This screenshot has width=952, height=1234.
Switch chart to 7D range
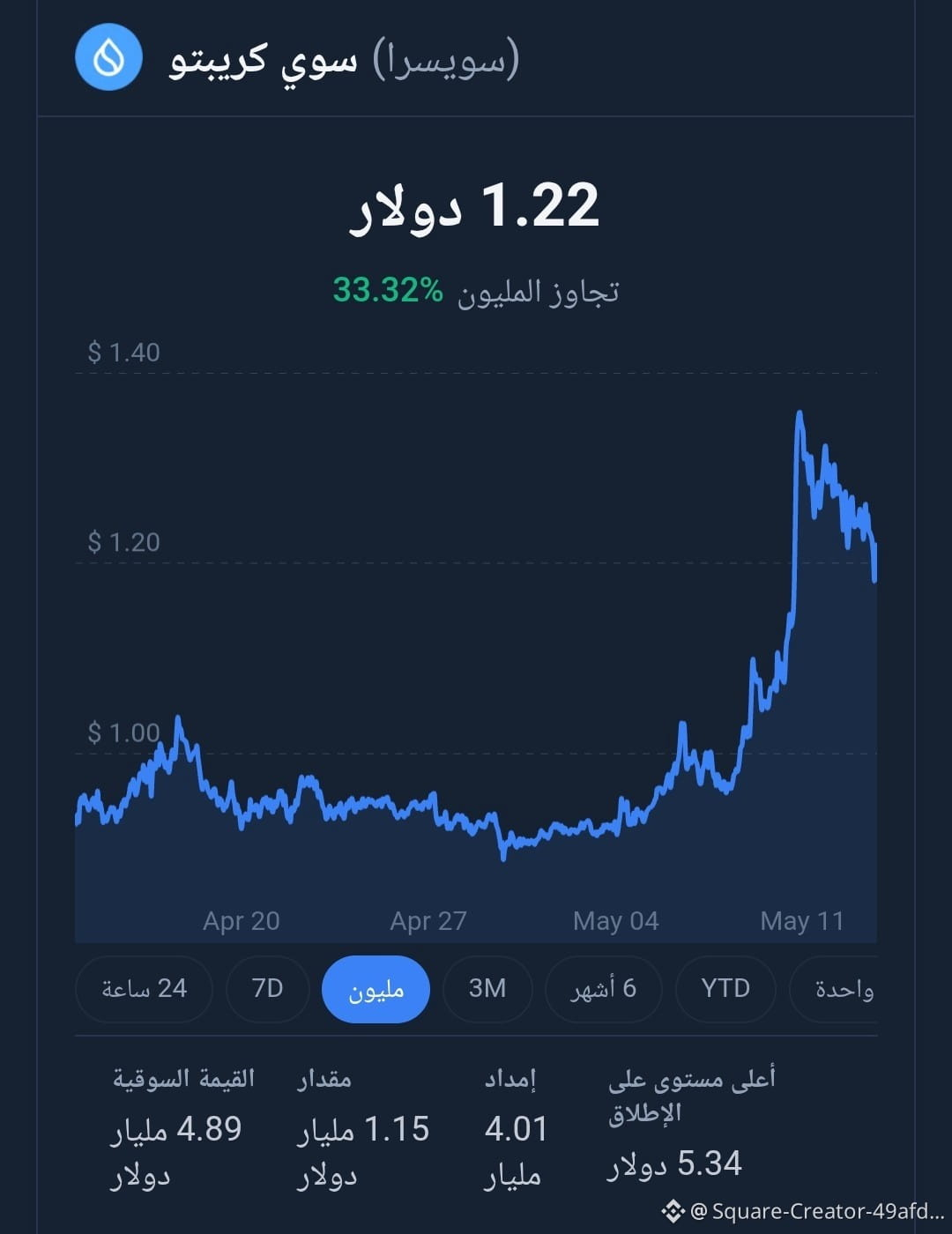pyautogui.click(x=268, y=989)
